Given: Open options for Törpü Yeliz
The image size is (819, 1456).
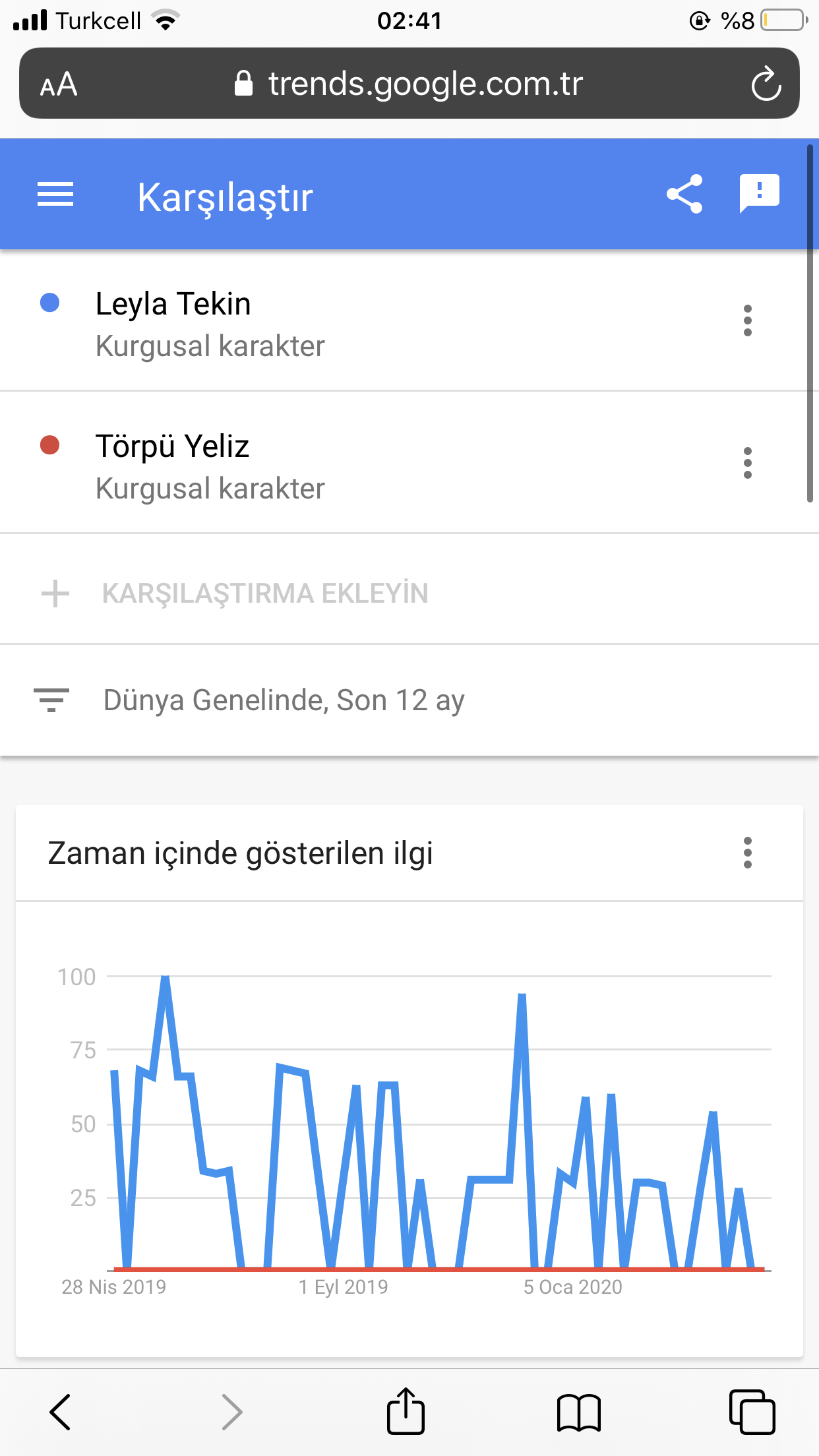Looking at the screenshot, I should 747,464.
